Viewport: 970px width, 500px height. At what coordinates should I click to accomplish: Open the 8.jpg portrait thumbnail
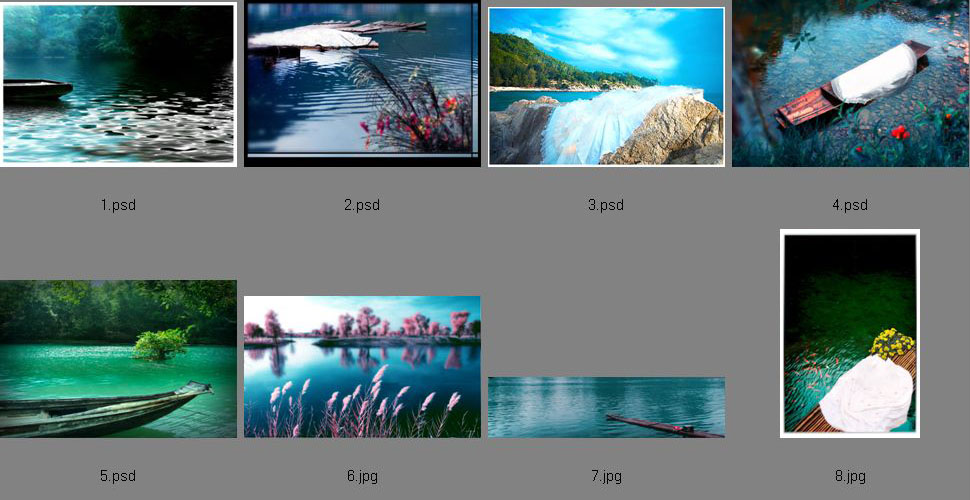pos(850,334)
